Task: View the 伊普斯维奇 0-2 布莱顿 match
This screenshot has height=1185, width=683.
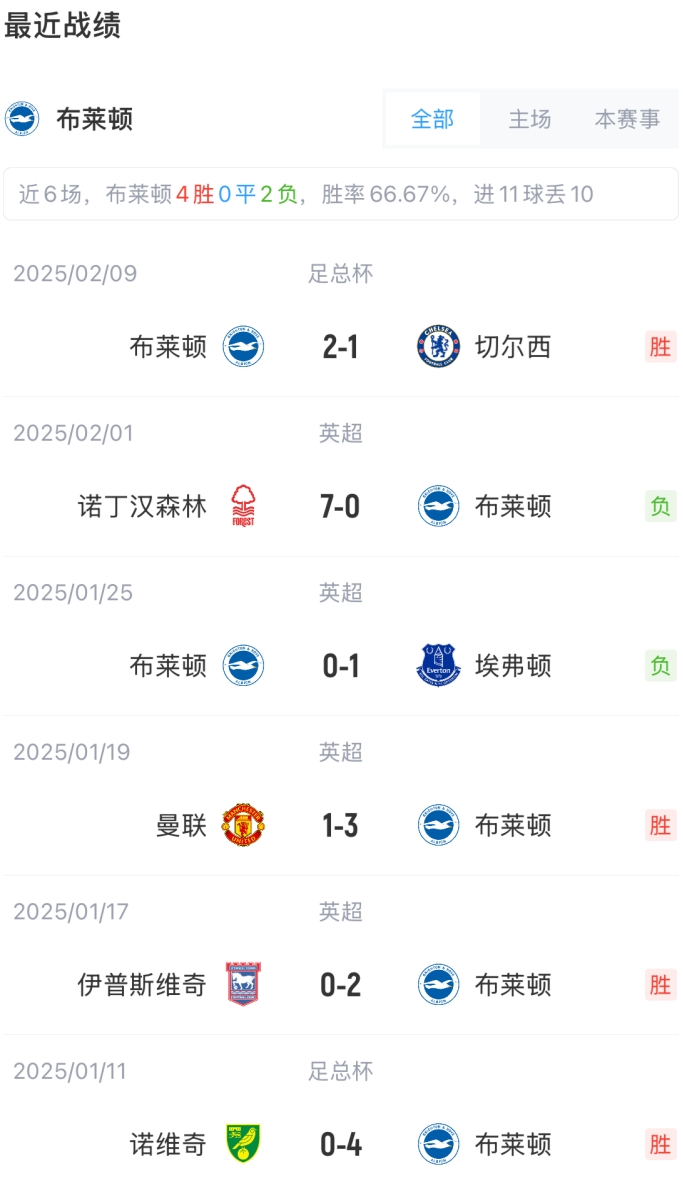Action: 341,985
